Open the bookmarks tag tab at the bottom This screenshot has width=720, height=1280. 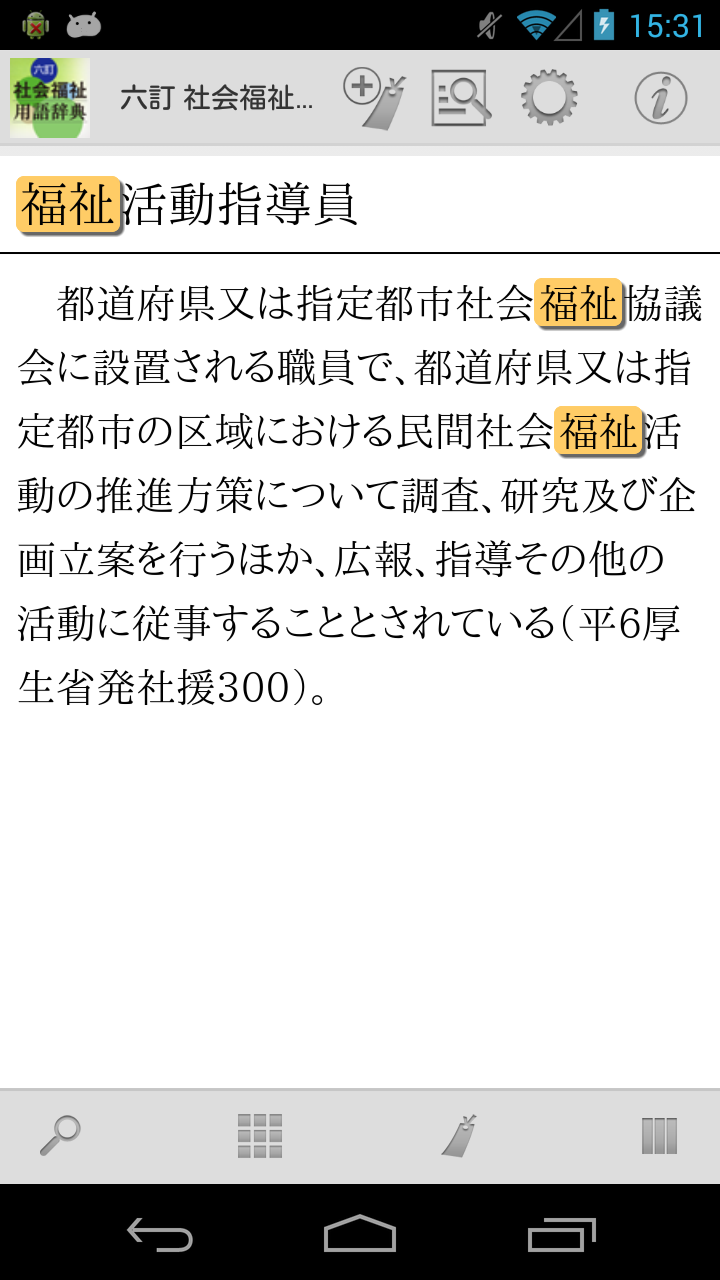click(460, 1136)
